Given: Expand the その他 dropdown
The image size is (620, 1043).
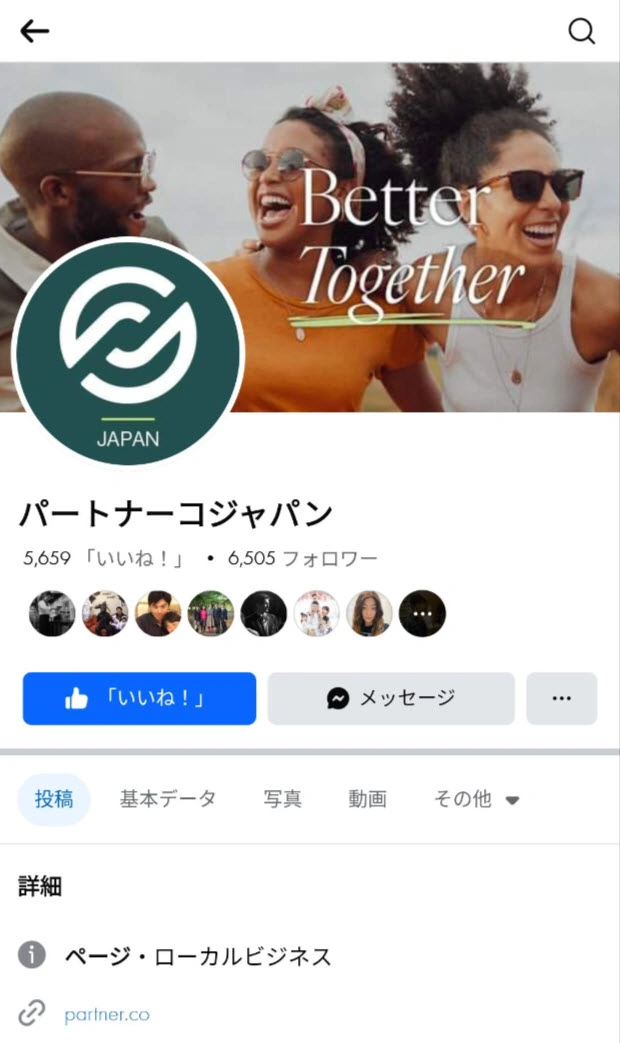Looking at the screenshot, I should tap(477, 799).
